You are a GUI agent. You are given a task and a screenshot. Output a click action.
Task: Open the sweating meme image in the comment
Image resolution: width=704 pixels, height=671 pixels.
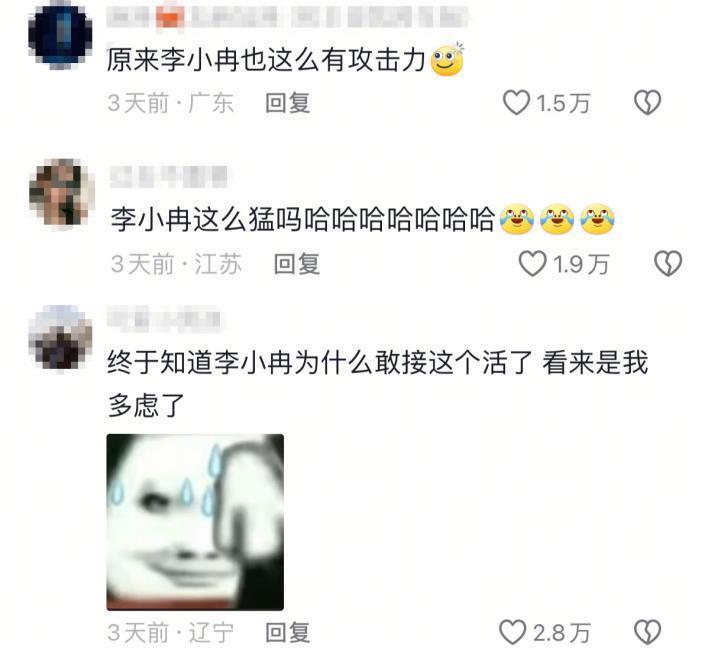[195, 522]
